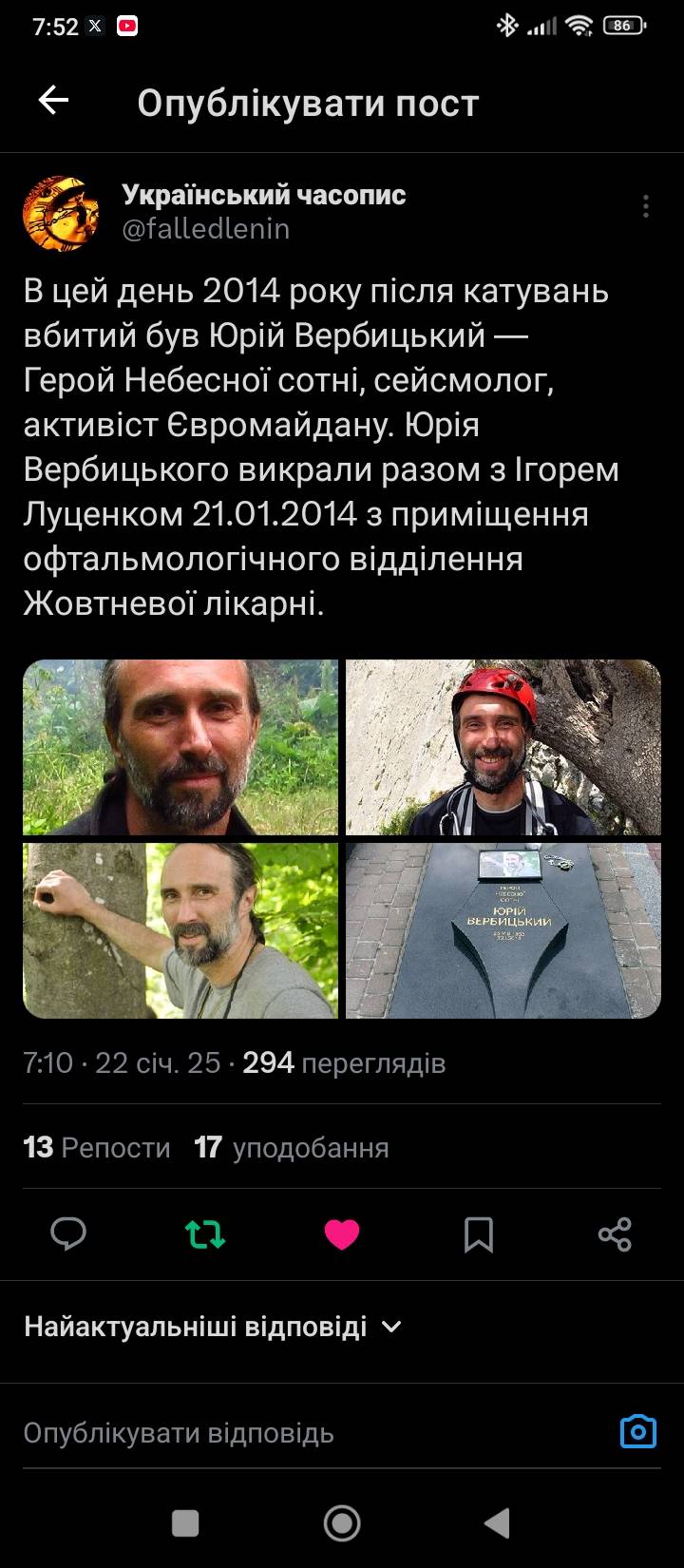Viewport: 684px width, 1568px height.
Task: Unlike the post with pink heart
Action: click(x=342, y=1234)
